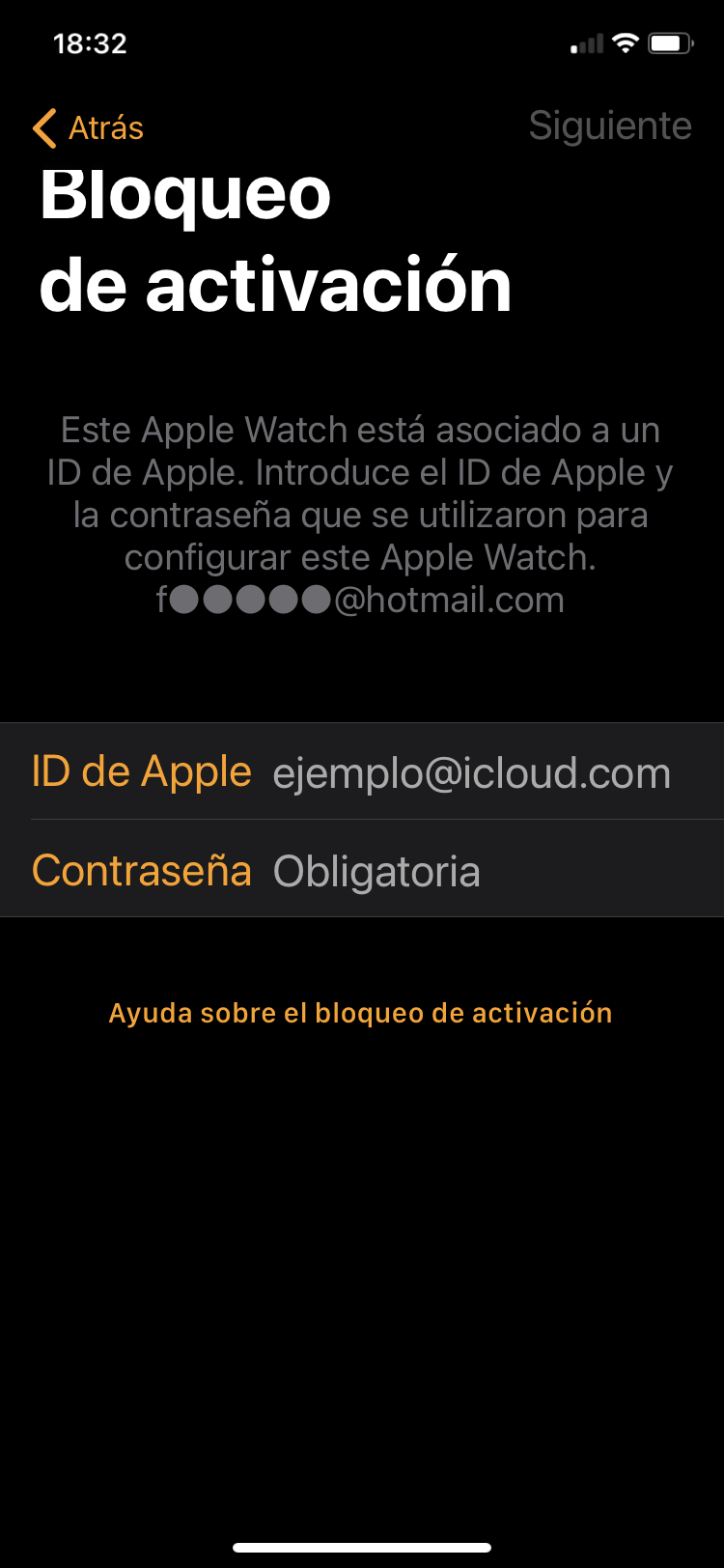The image size is (724, 1568).
Task: Select the ID de Apple field
Action: tap(471, 772)
